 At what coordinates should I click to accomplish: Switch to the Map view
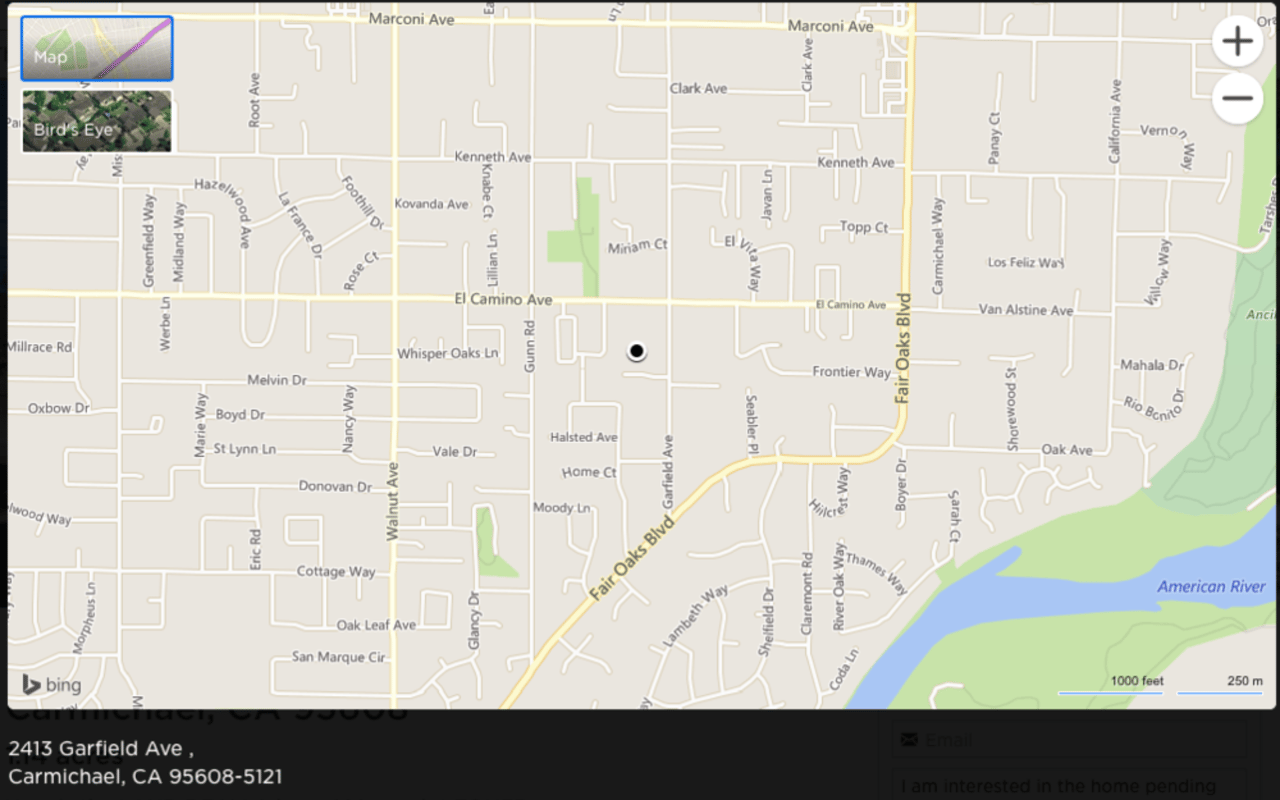pyautogui.click(x=97, y=48)
